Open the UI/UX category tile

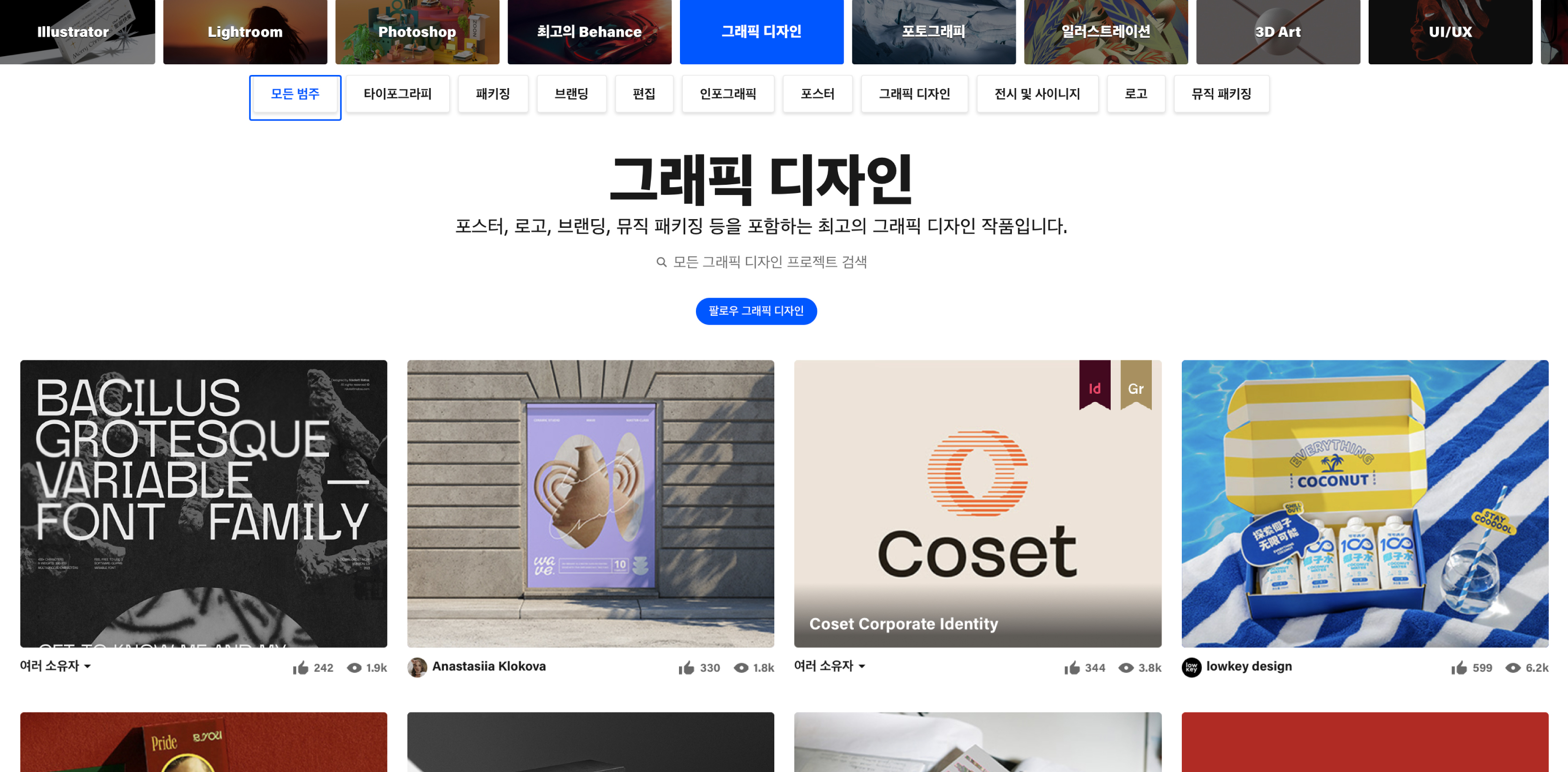1450,31
